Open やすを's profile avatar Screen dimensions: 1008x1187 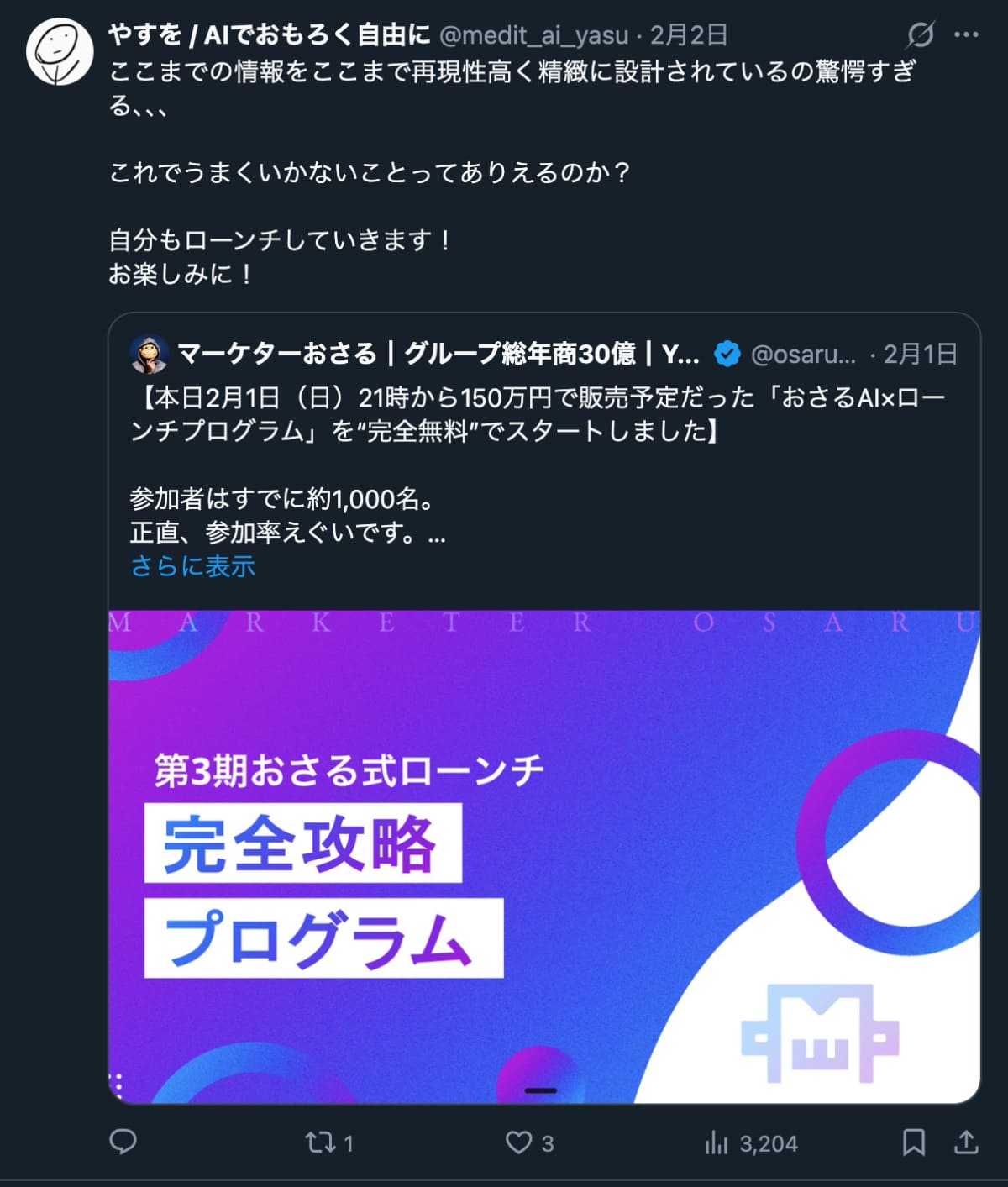pyautogui.click(x=59, y=52)
